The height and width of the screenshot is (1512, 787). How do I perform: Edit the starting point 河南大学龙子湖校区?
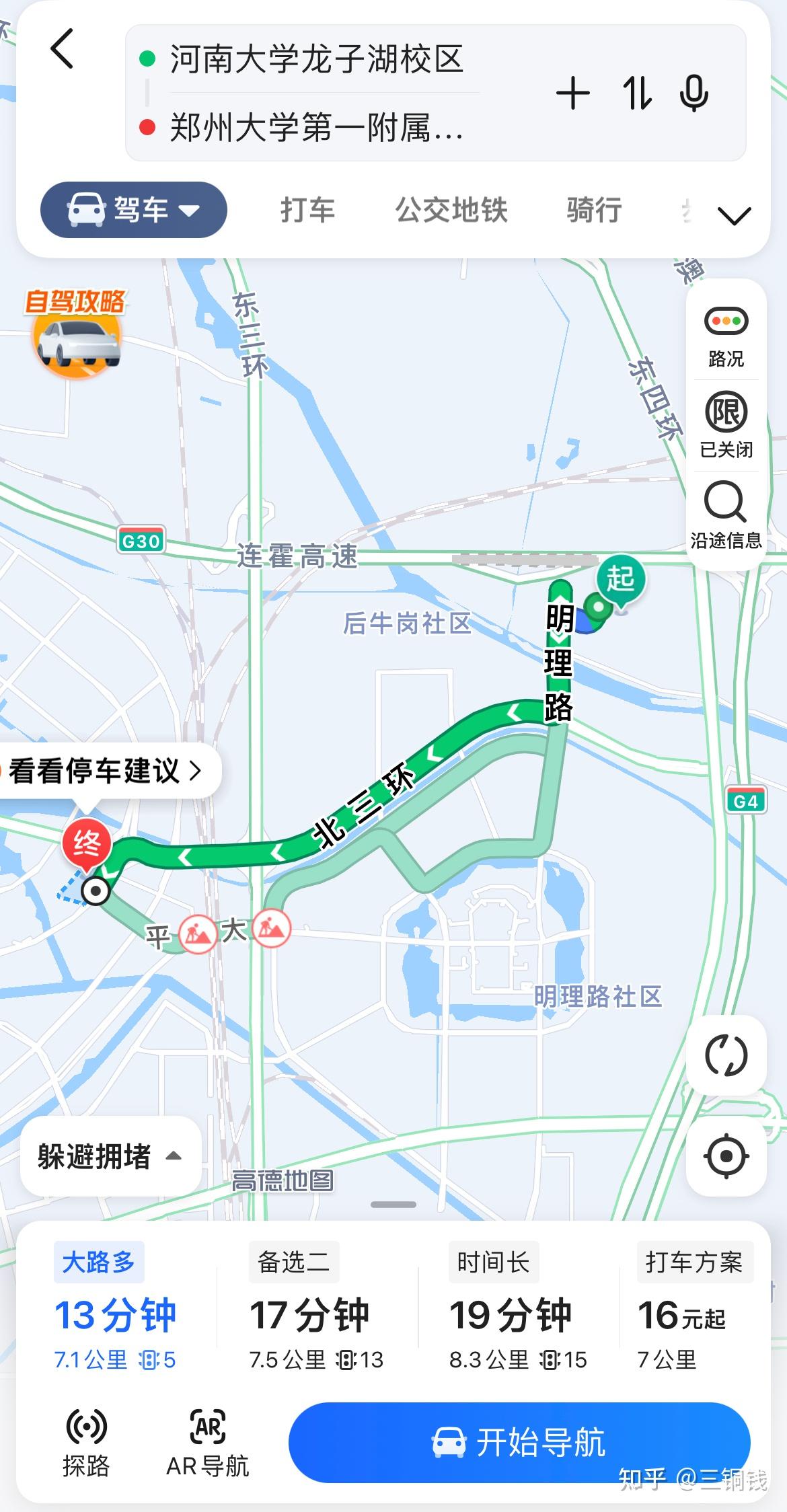tap(316, 59)
